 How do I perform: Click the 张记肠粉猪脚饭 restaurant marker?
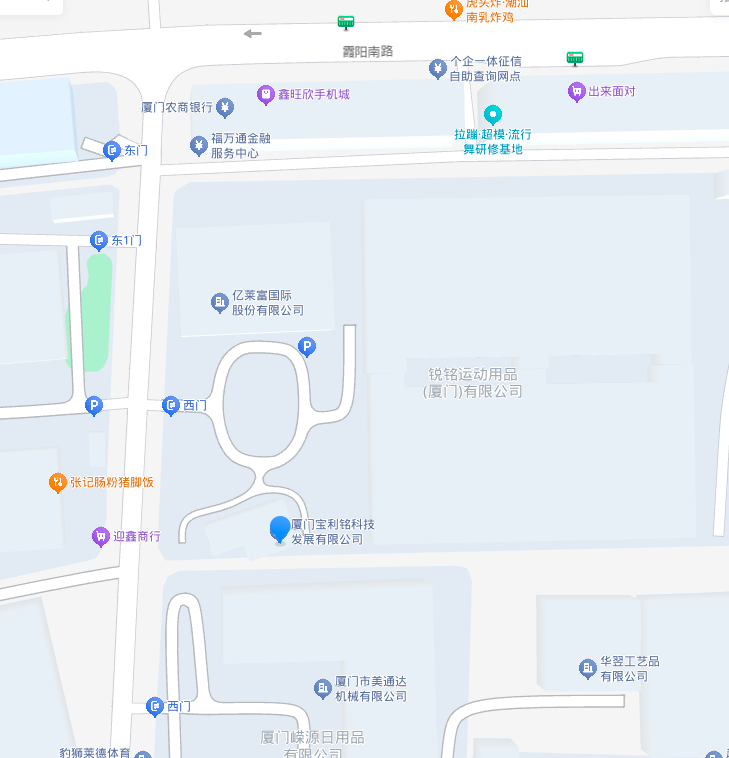click(56, 482)
